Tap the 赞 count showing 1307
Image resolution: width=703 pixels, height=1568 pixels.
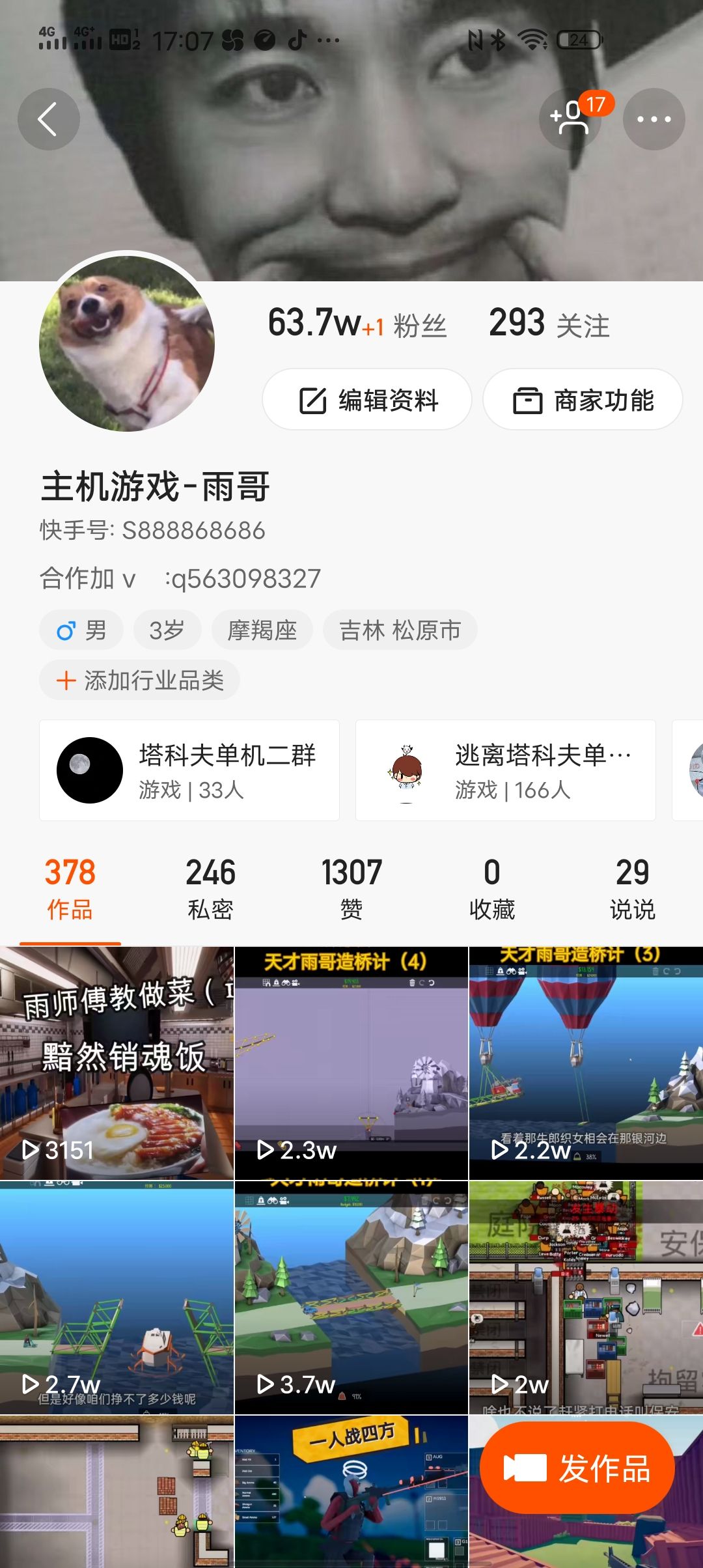click(351, 886)
